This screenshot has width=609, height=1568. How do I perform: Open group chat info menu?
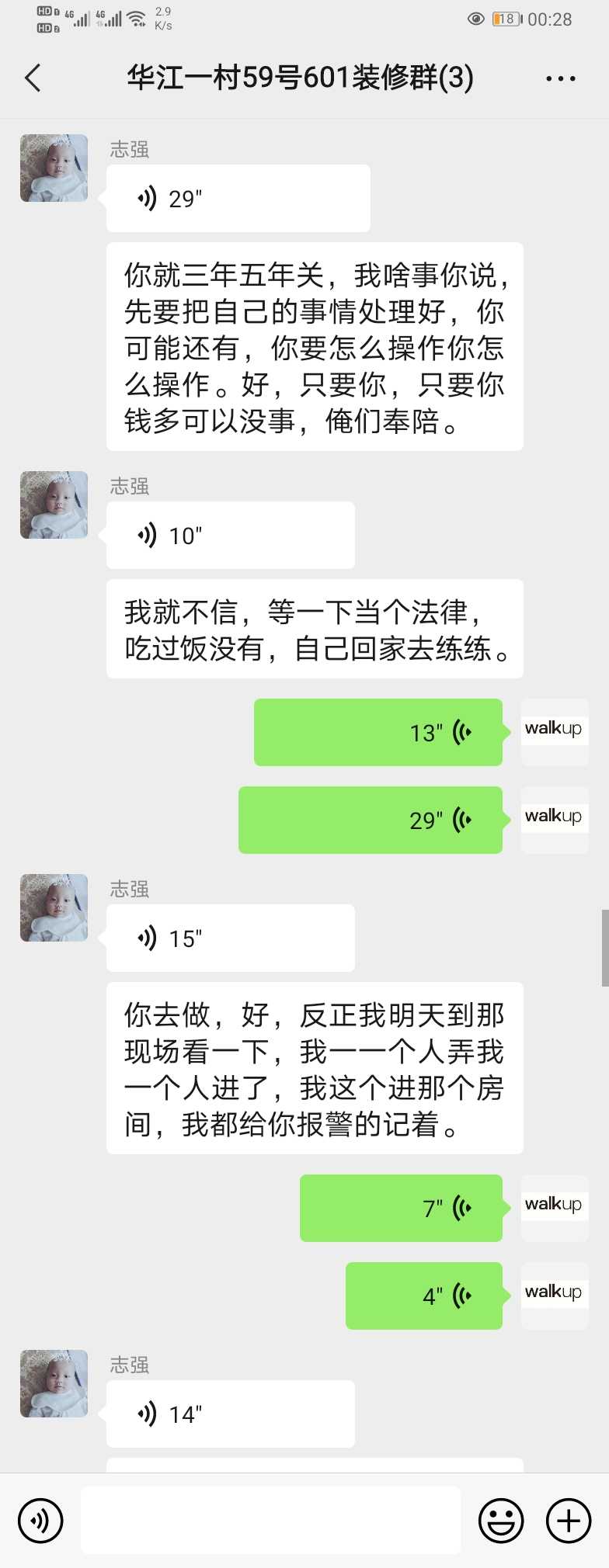560,78
